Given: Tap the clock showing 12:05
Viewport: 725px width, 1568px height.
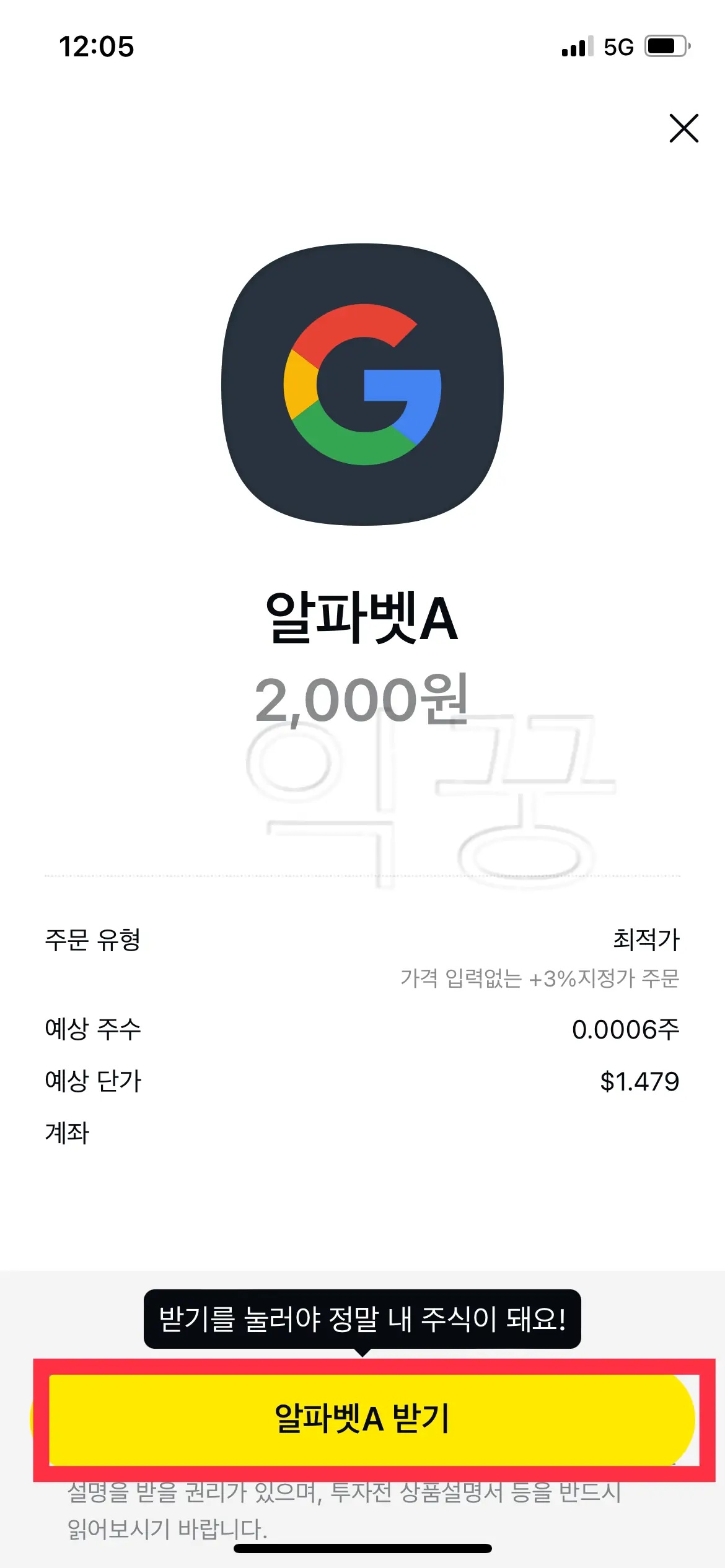Looking at the screenshot, I should pos(96,46).
